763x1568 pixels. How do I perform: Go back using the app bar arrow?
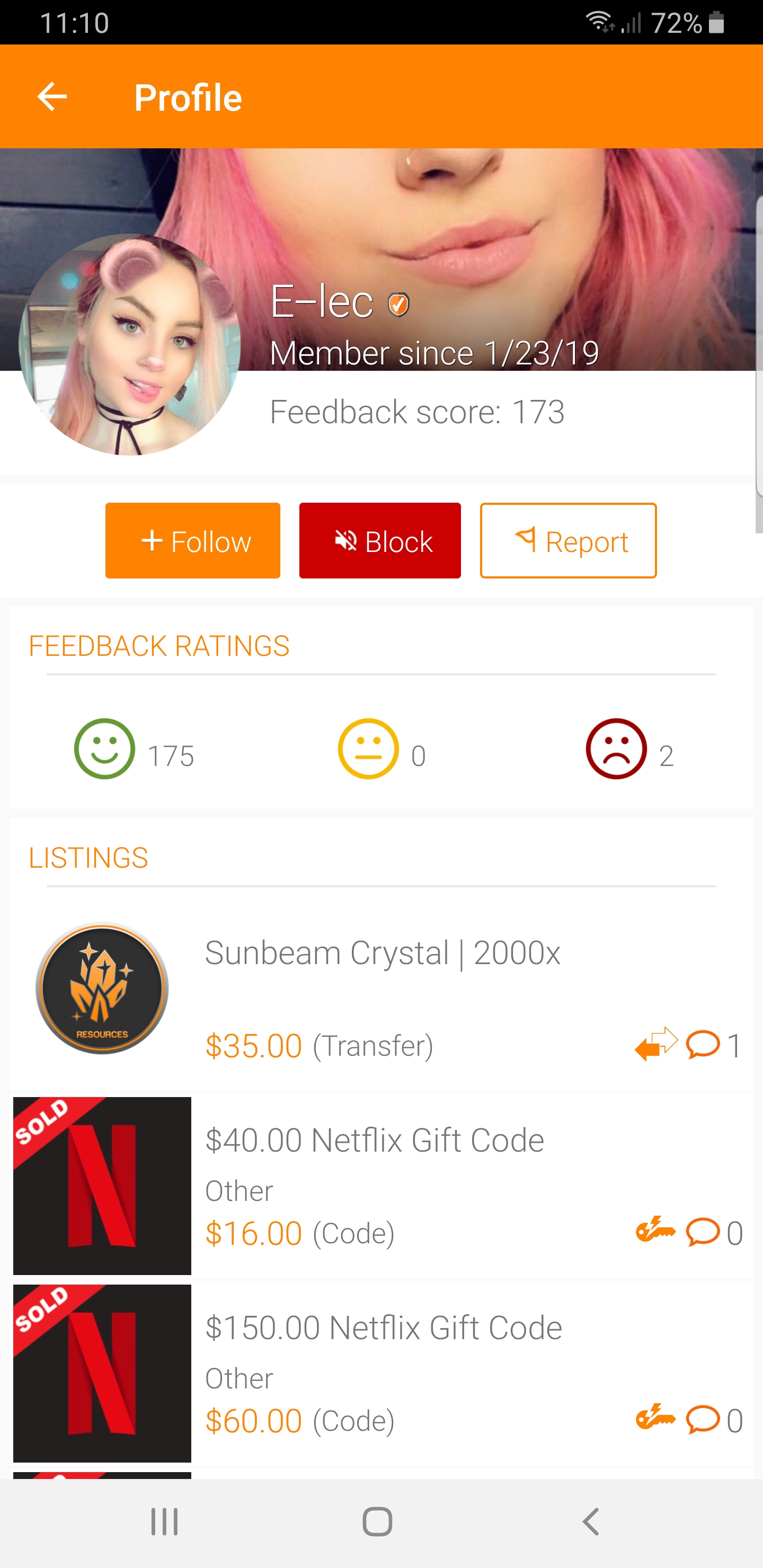[52, 97]
